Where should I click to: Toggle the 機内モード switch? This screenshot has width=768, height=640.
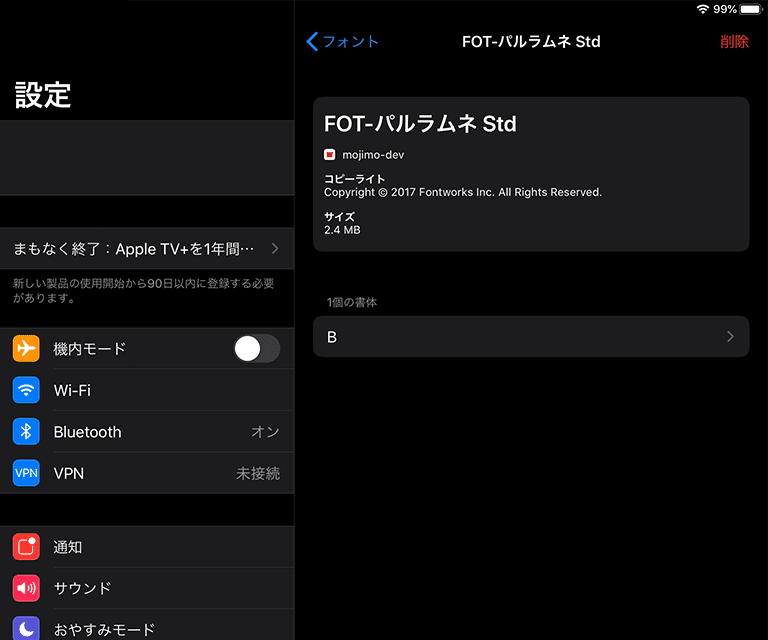256,348
